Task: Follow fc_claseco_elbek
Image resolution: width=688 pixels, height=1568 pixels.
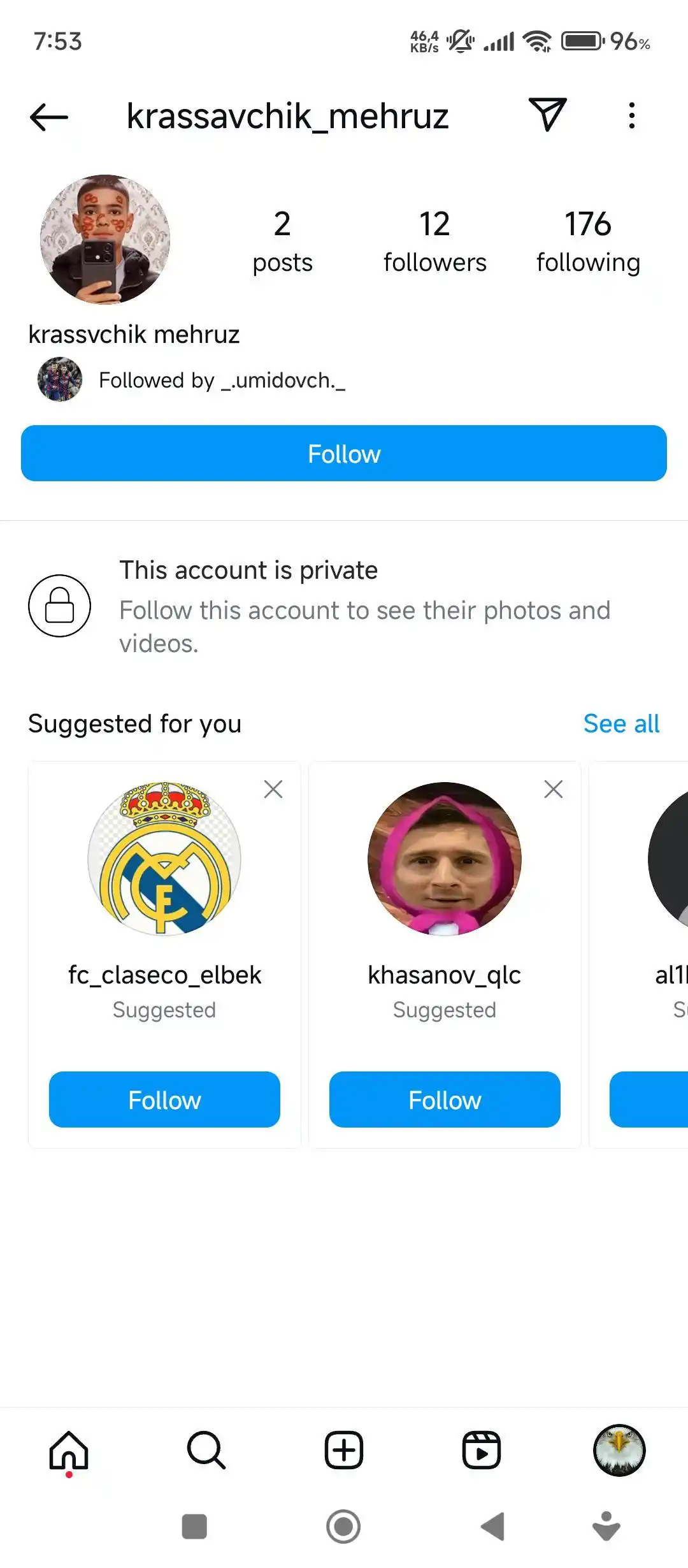Action: (164, 1100)
